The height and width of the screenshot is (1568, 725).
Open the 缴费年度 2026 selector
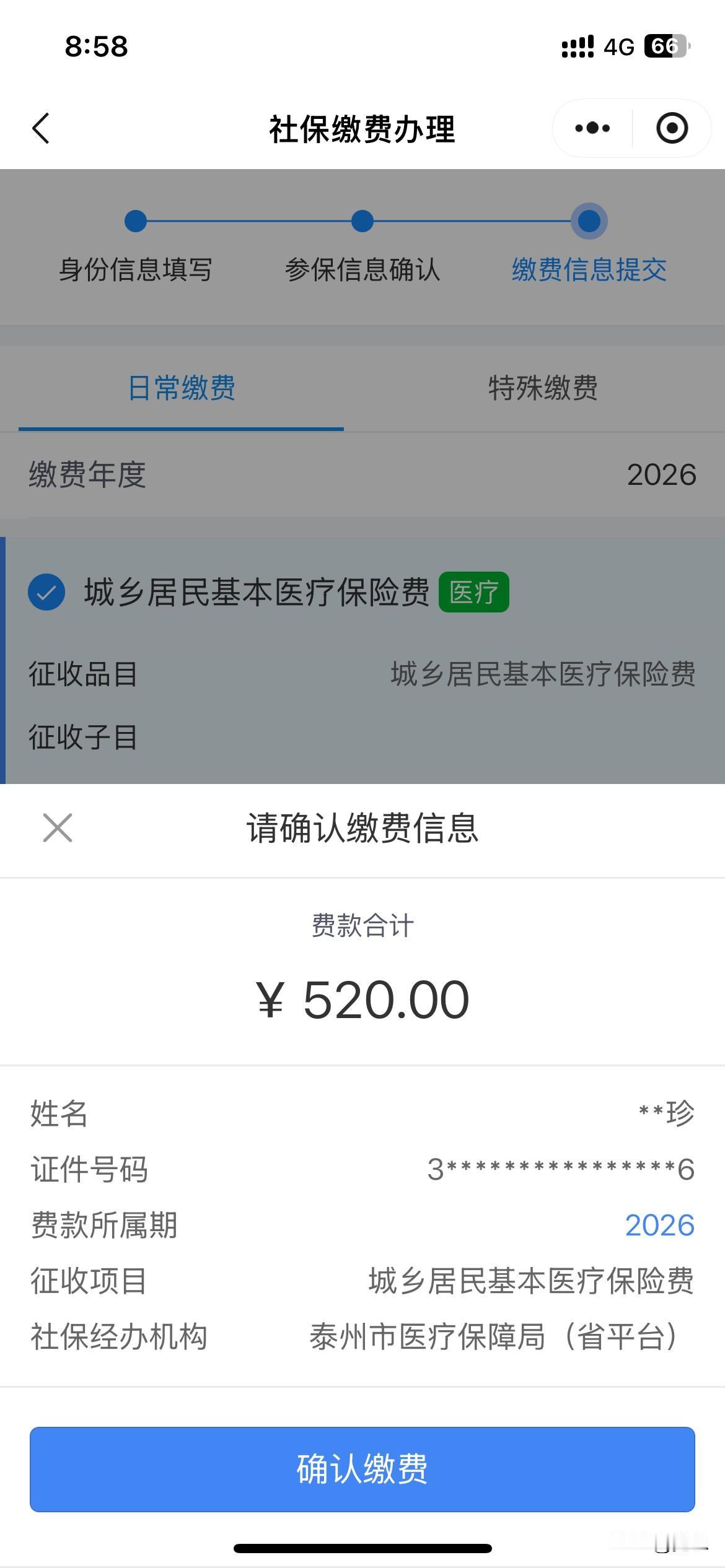[661, 475]
